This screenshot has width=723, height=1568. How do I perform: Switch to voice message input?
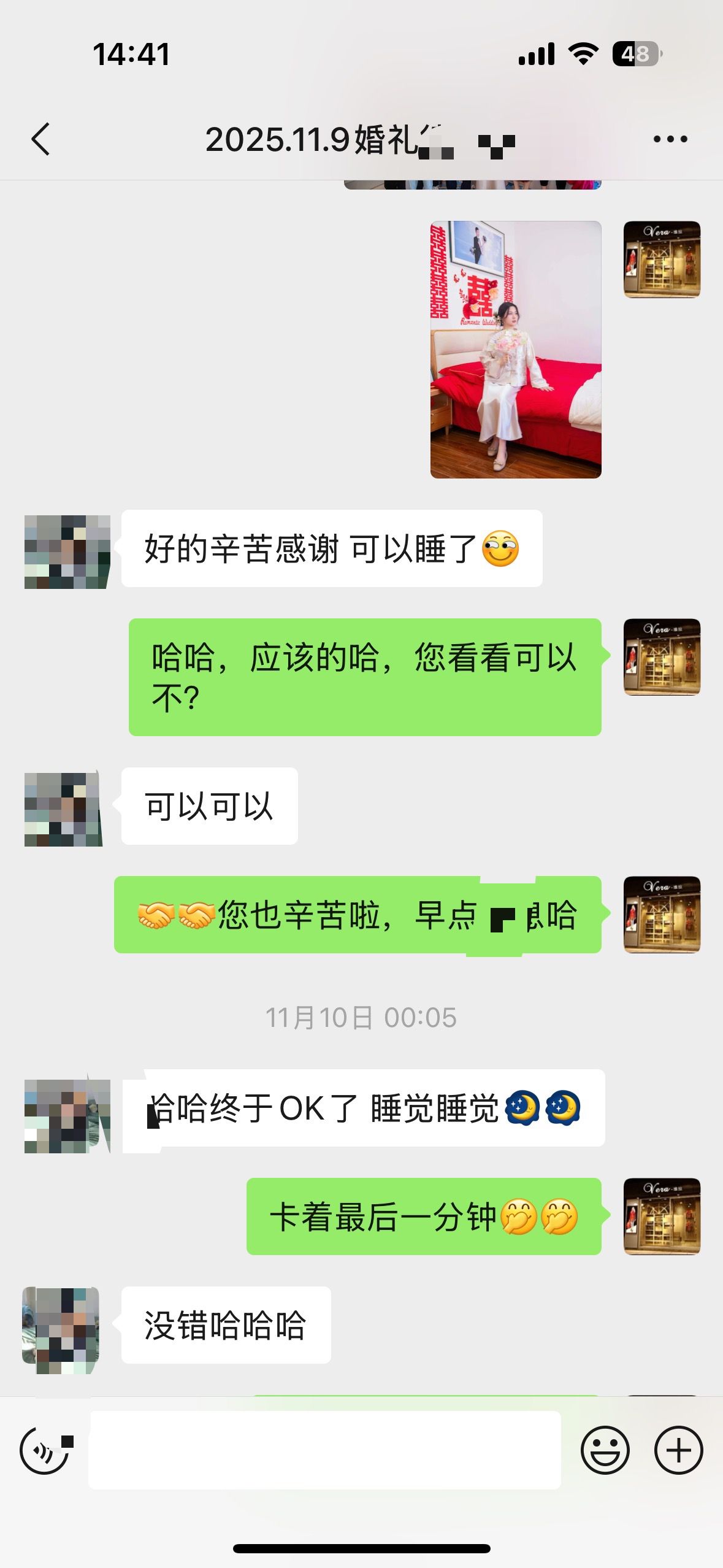point(44,1450)
